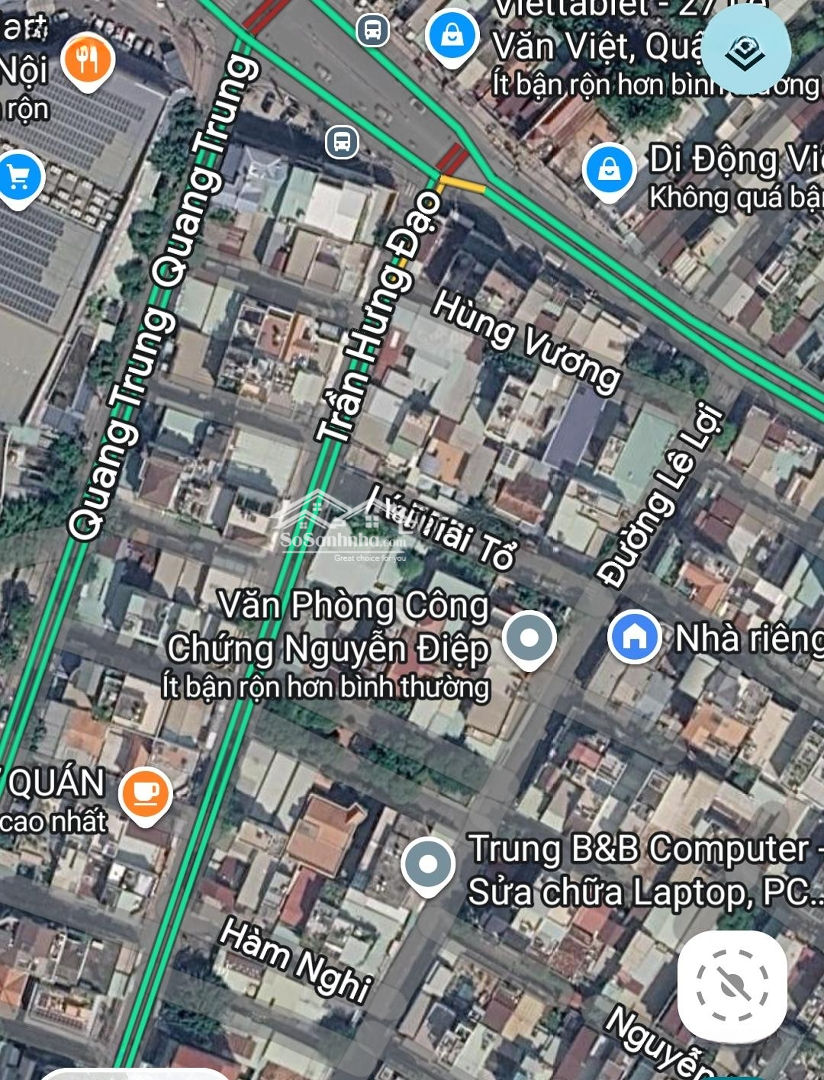Tap the bus stop near Trần Hưng Đạo
Image resolution: width=824 pixels, height=1080 pixels.
[x=342, y=142]
